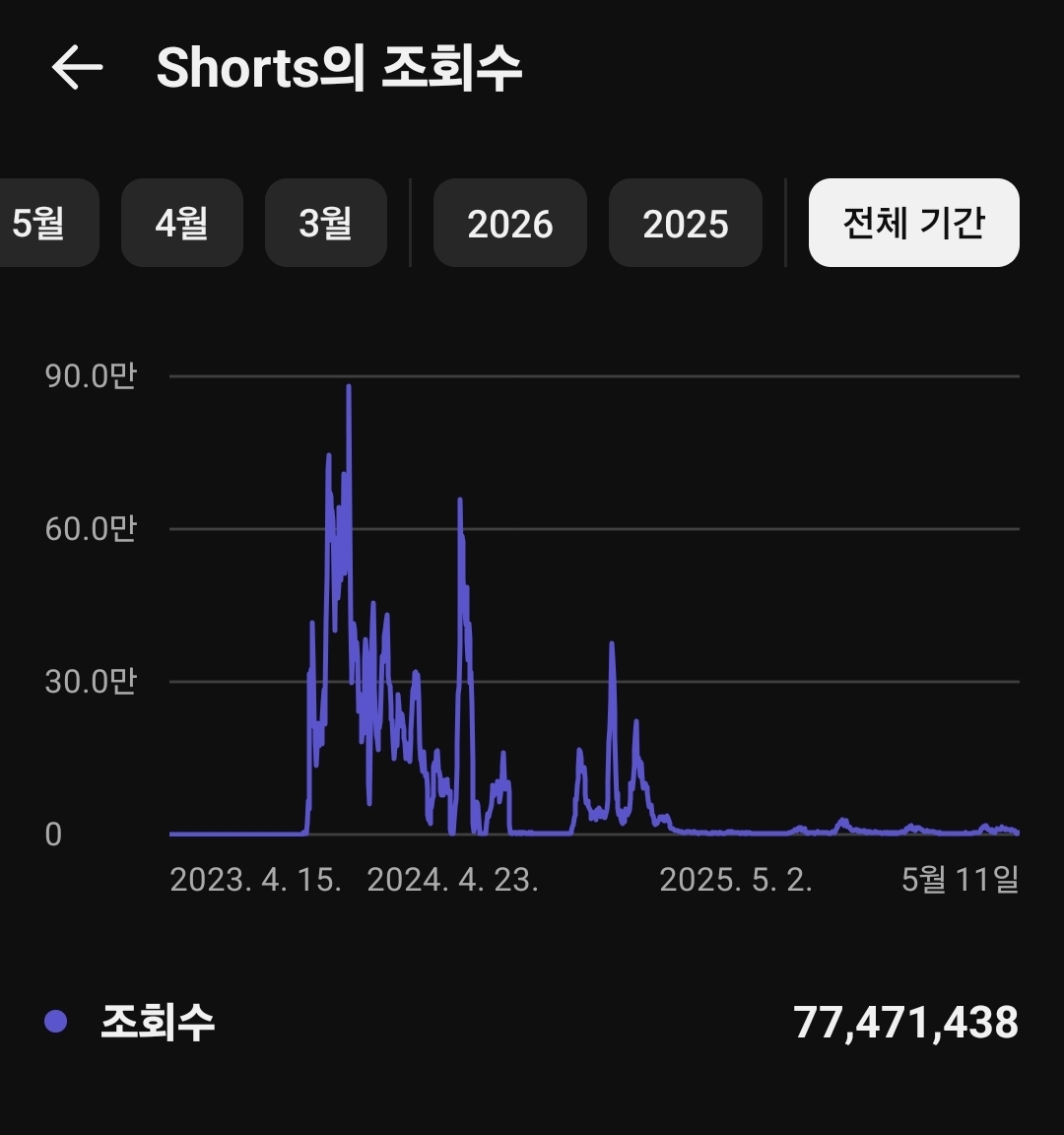
Task: Filter the chart by 2025
Action: pyautogui.click(x=686, y=223)
